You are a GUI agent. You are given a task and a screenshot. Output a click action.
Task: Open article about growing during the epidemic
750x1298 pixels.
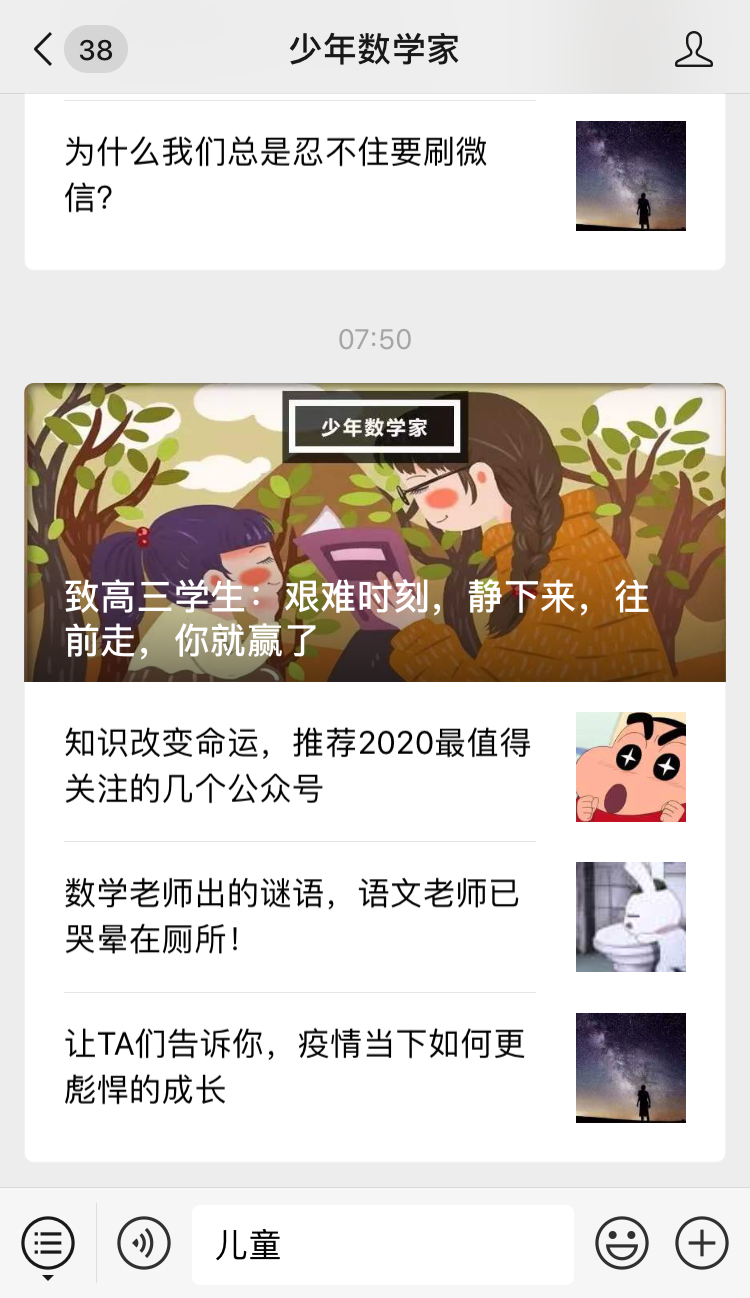click(x=300, y=1067)
